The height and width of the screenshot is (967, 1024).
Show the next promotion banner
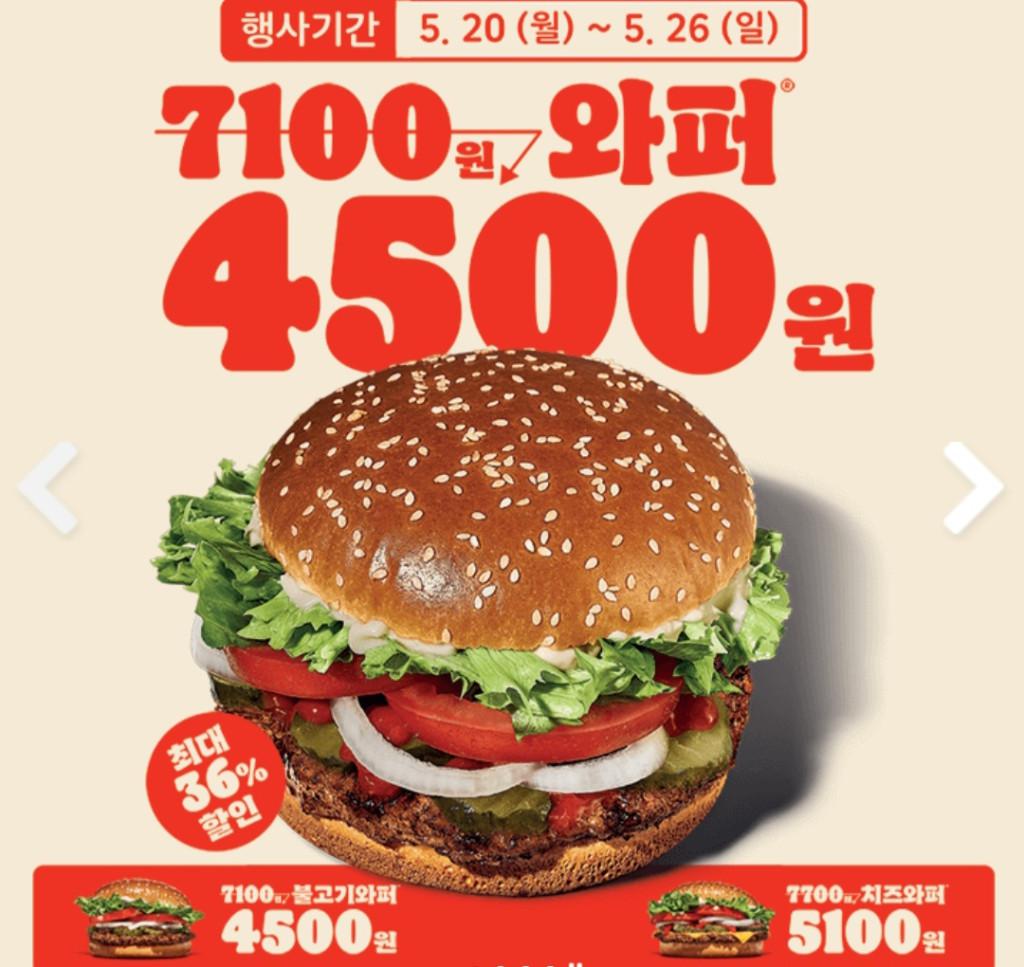[972, 487]
